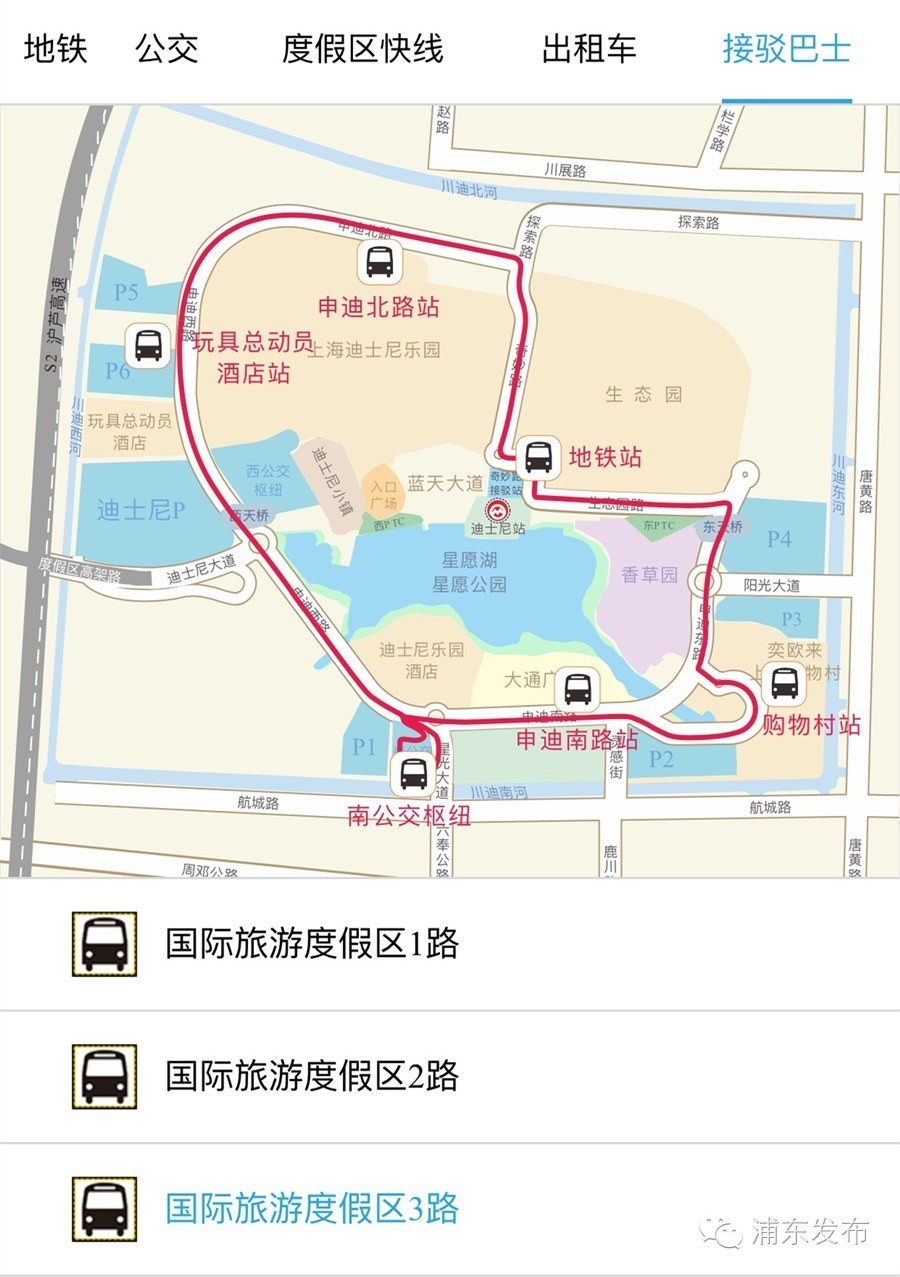
Task: Switch to the 地铁 tab
Action: click(58, 48)
